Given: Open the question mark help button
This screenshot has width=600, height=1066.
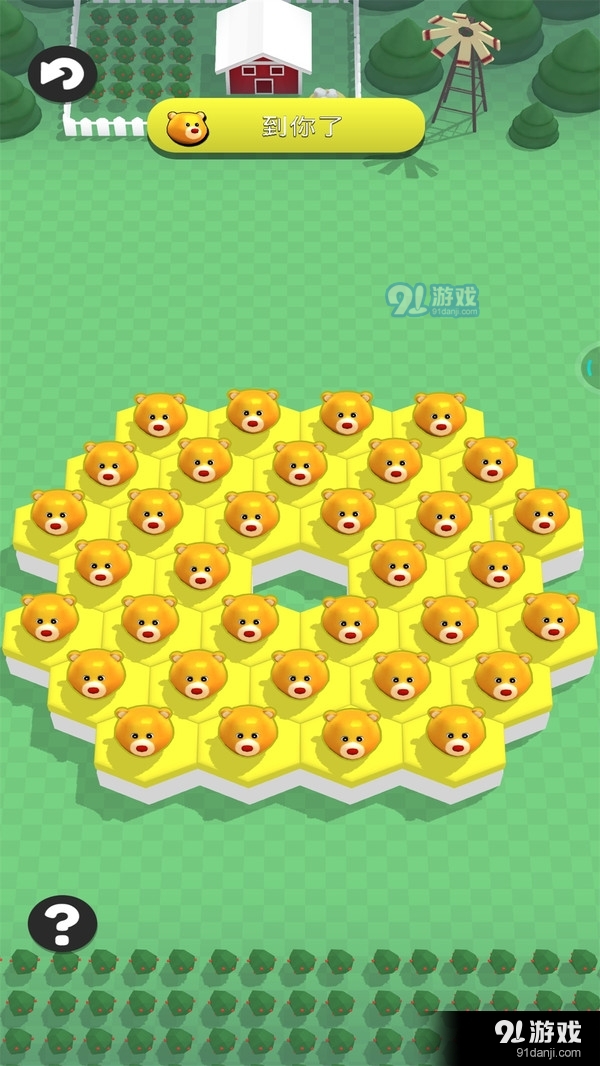Looking at the screenshot, I should point(62,923).
